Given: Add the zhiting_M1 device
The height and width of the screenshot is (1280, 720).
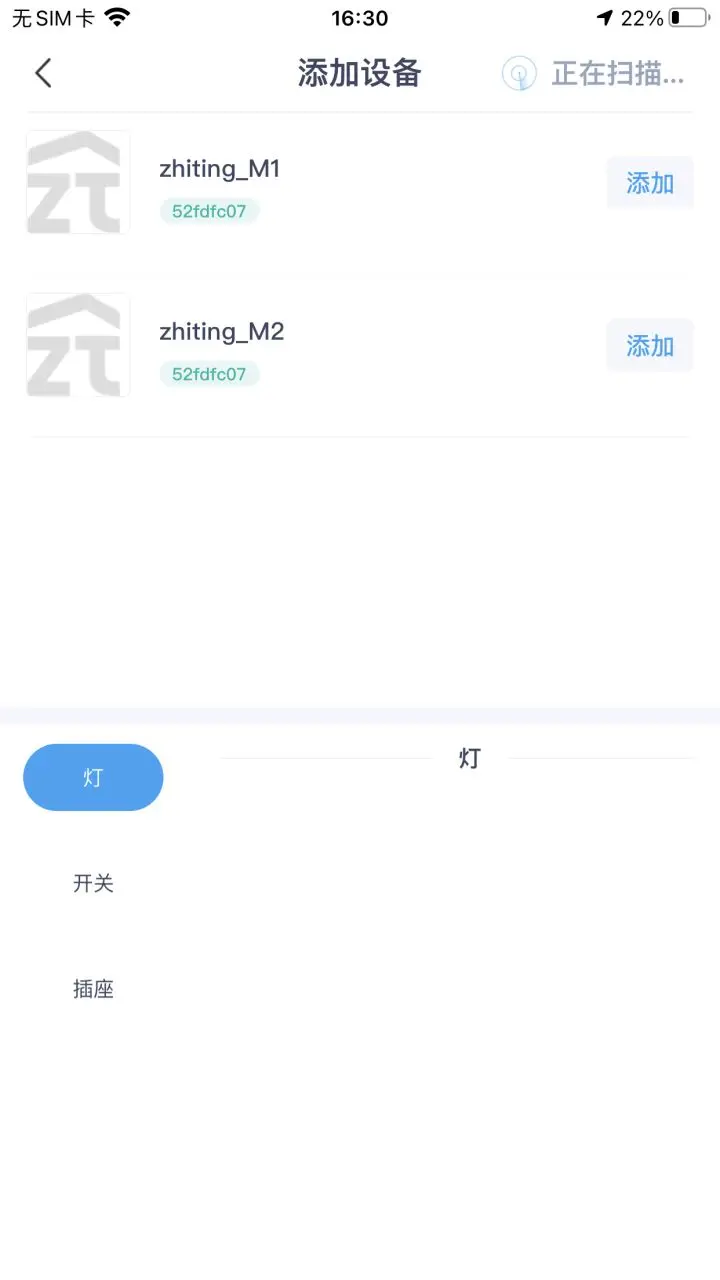Looking at the screenshot, I should tap(649, 182).
